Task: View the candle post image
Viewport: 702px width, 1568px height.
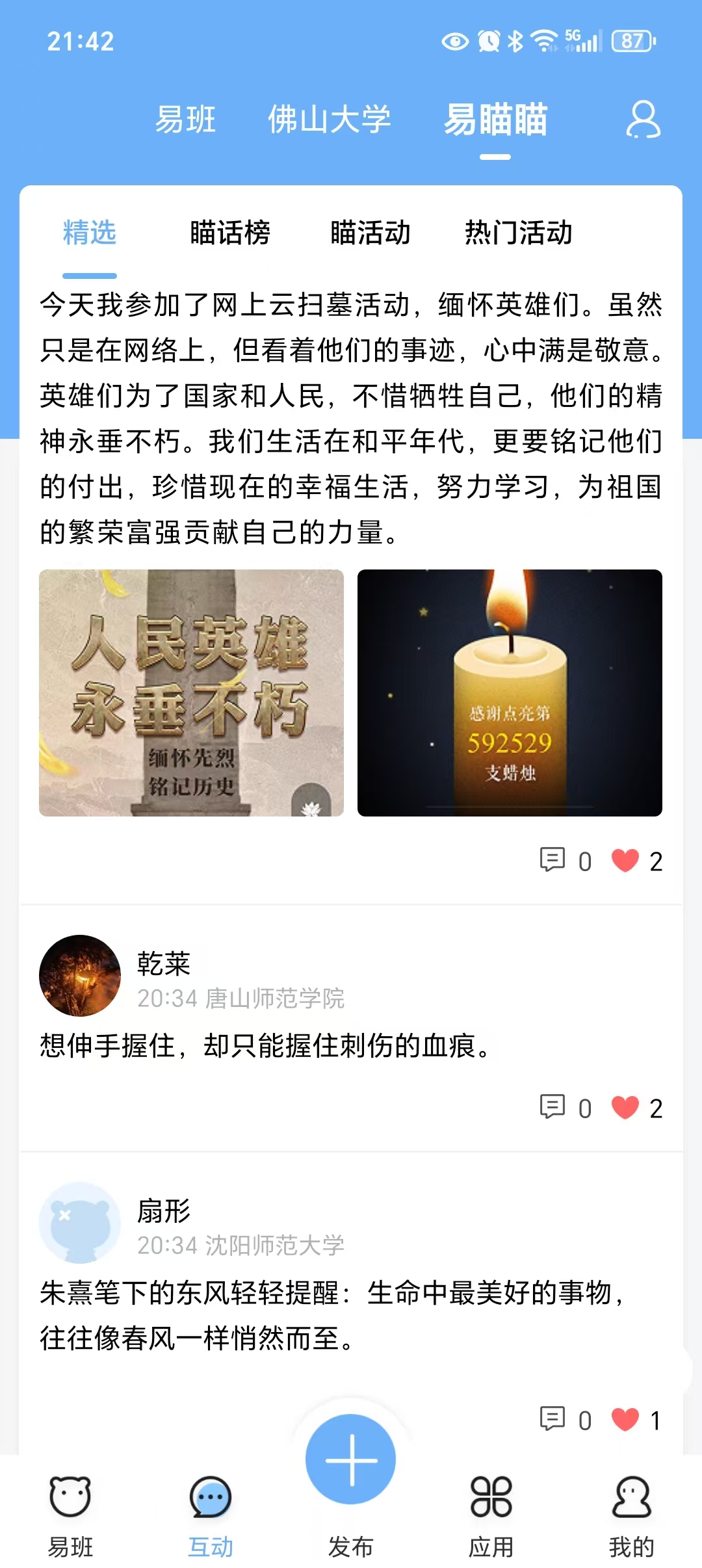Action: coord(510,693)
